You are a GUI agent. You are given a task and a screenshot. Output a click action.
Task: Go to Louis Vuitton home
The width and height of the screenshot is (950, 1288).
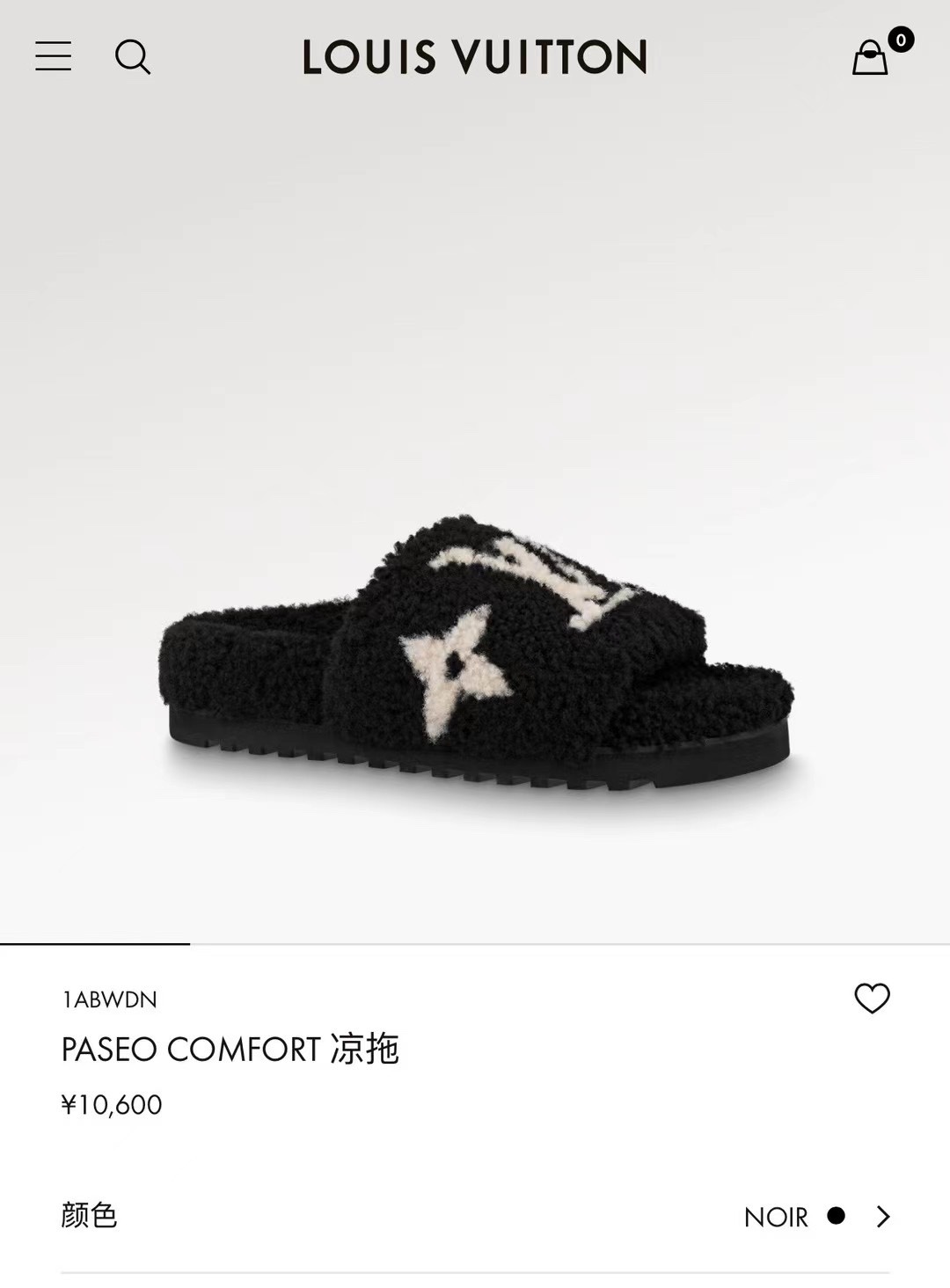point(475,57)
